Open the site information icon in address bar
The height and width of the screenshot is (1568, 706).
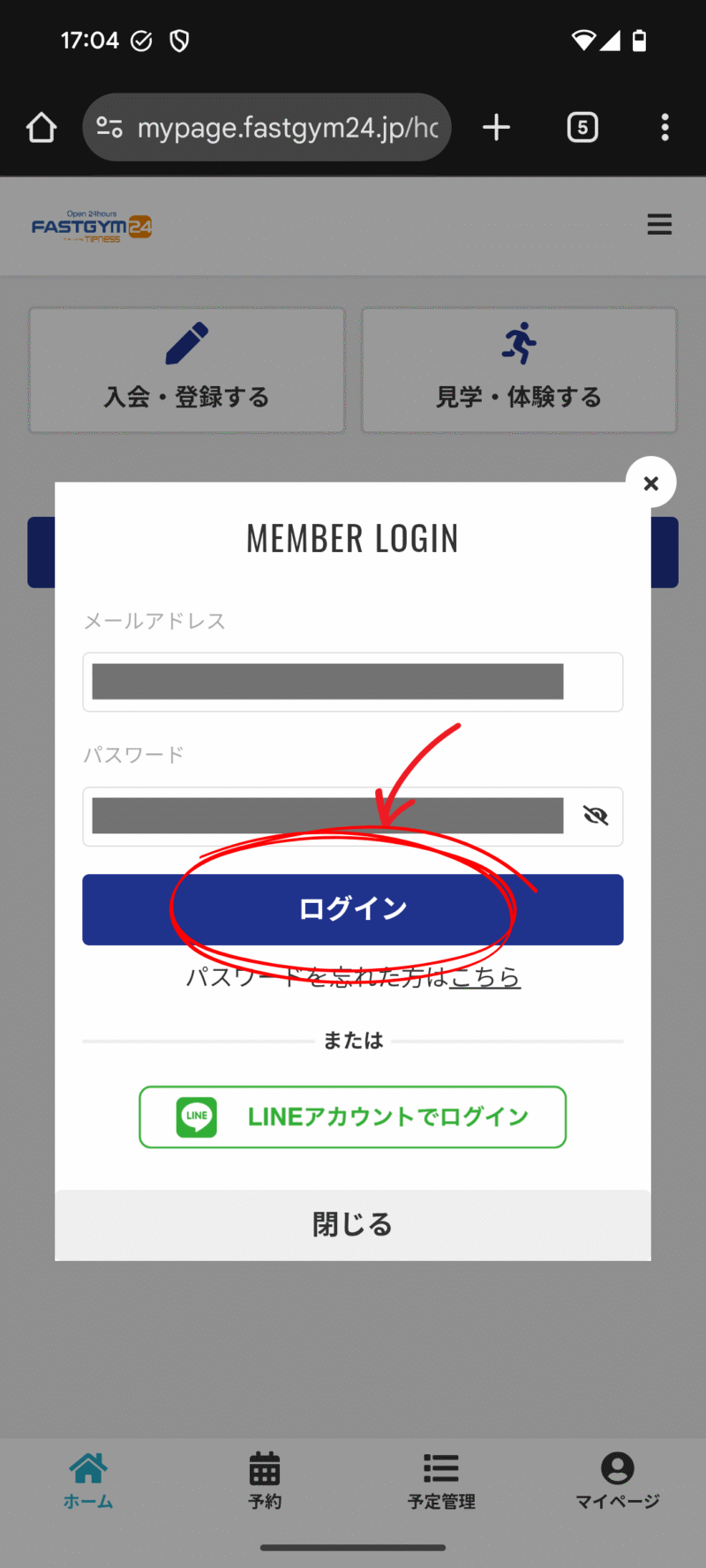(x=109, y=127)
